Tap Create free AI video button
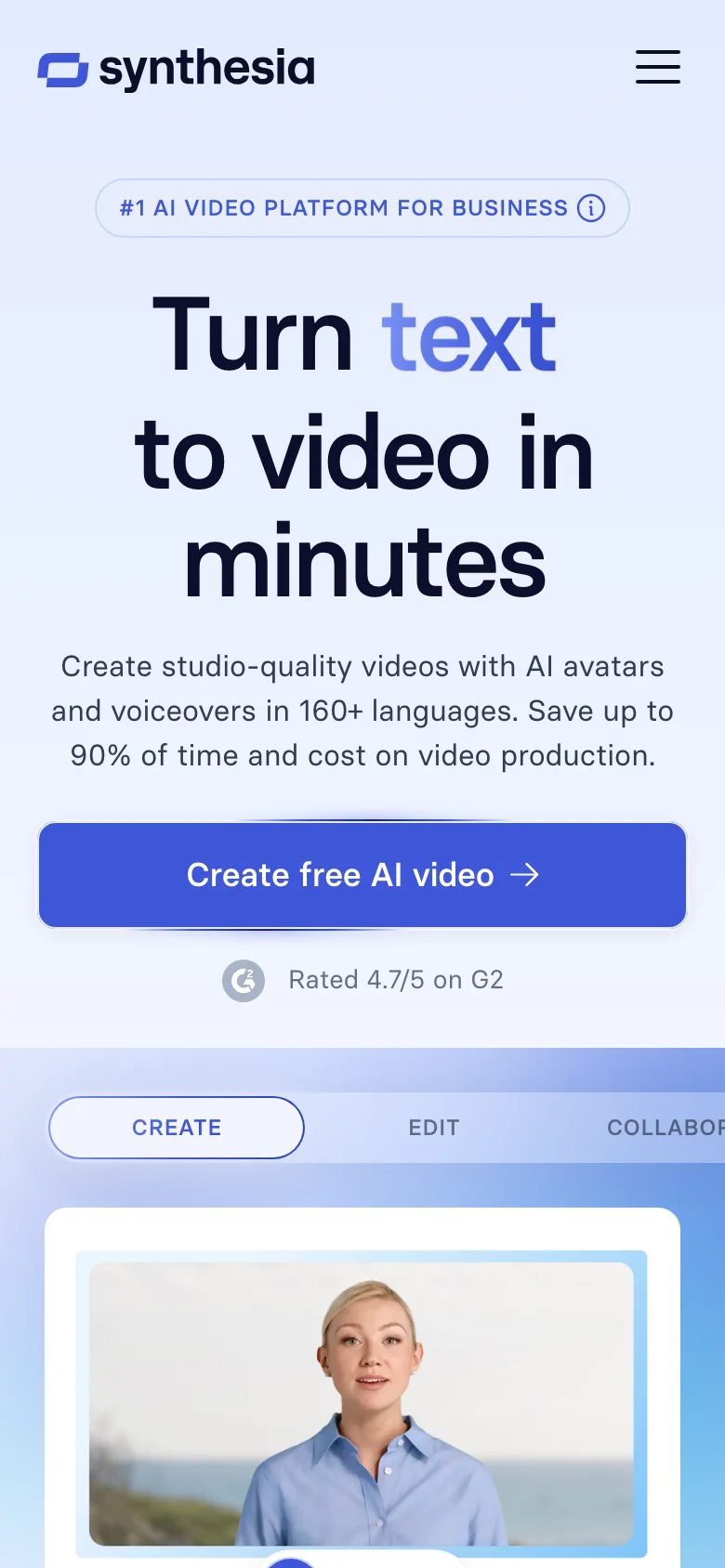The width and height of the screenshot is (725, 1568). (x=362, y=875)
